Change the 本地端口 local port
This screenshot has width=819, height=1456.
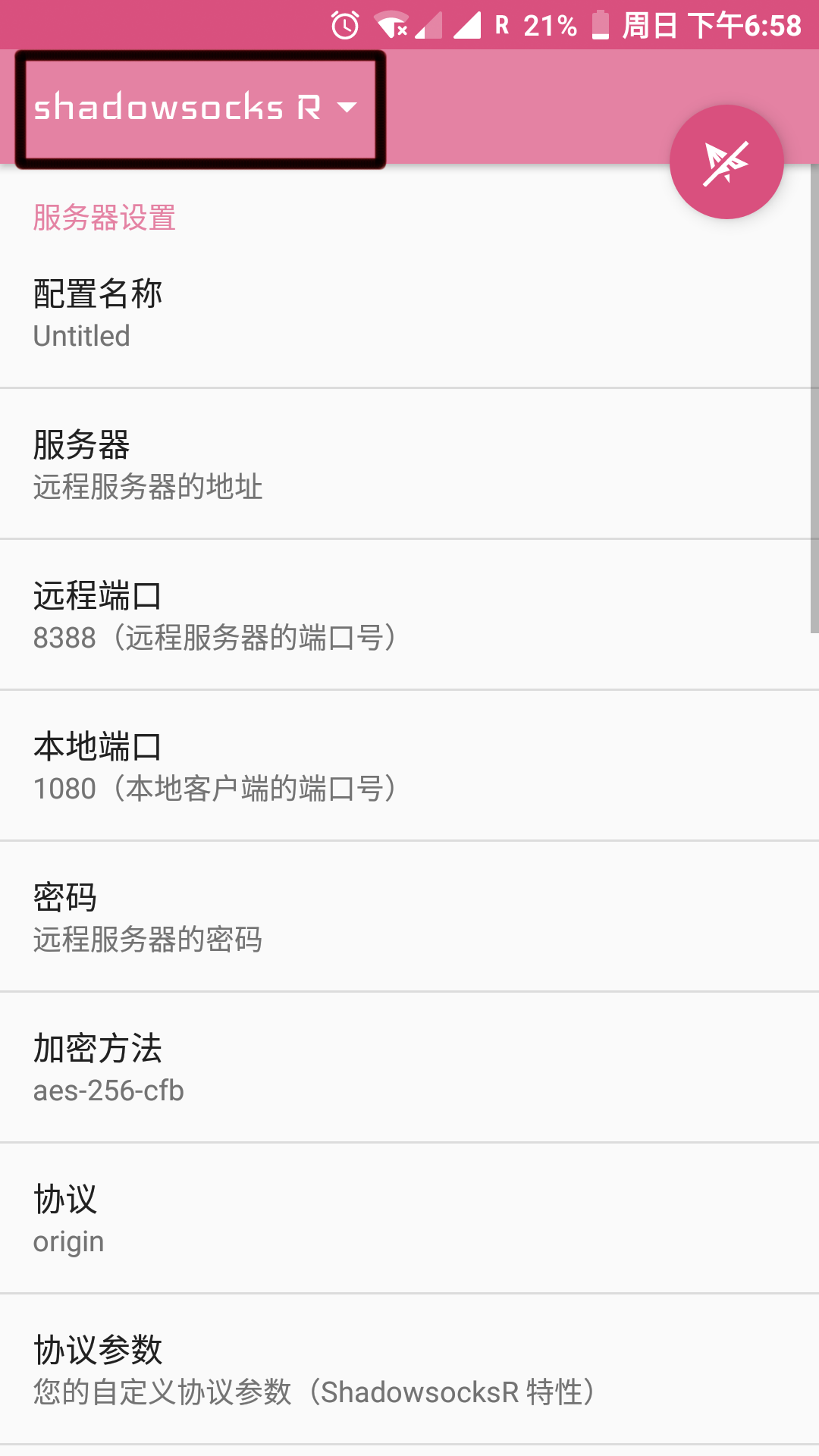409,766
